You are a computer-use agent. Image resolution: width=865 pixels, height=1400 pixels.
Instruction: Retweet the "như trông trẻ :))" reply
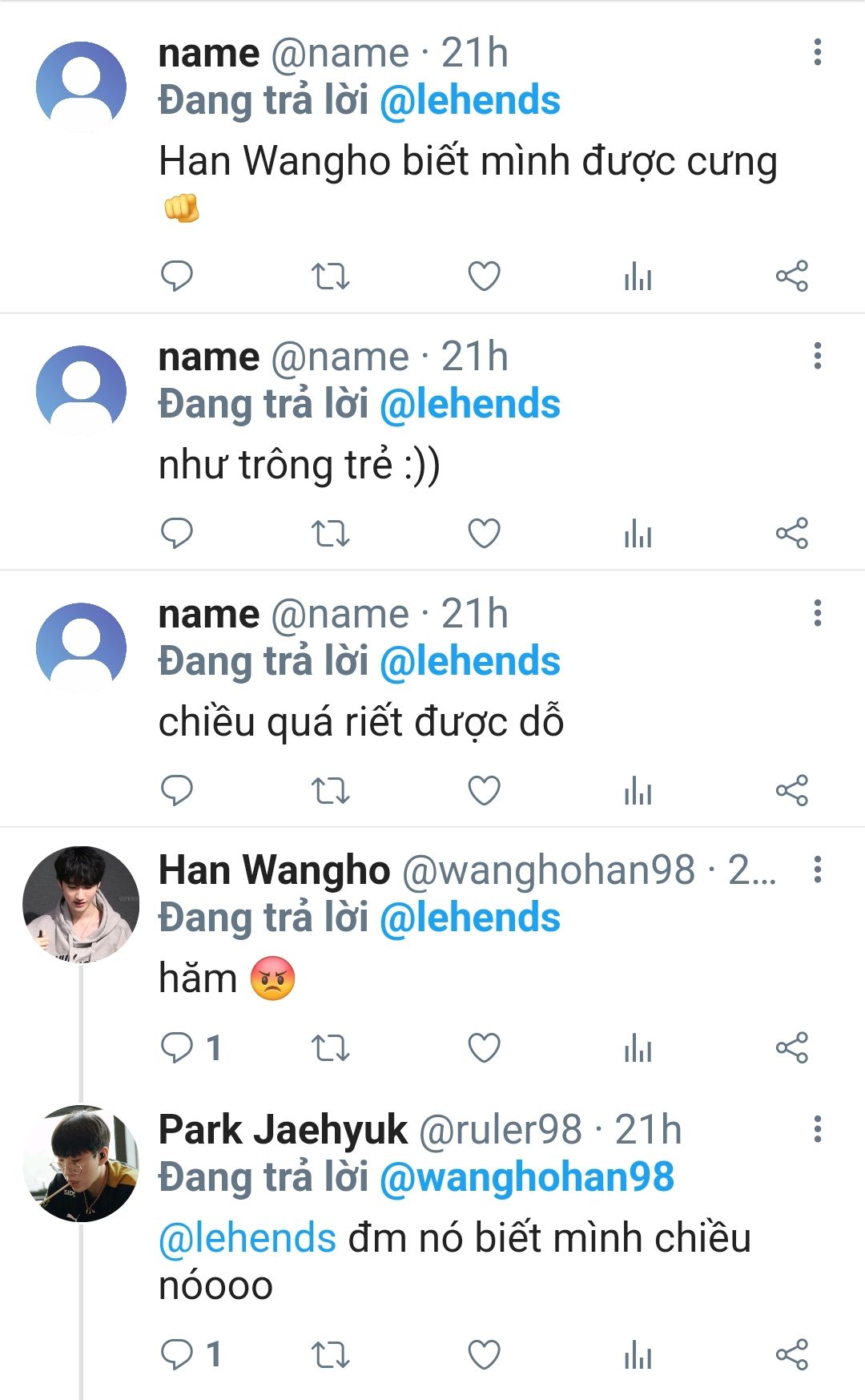tap(330, 533)
